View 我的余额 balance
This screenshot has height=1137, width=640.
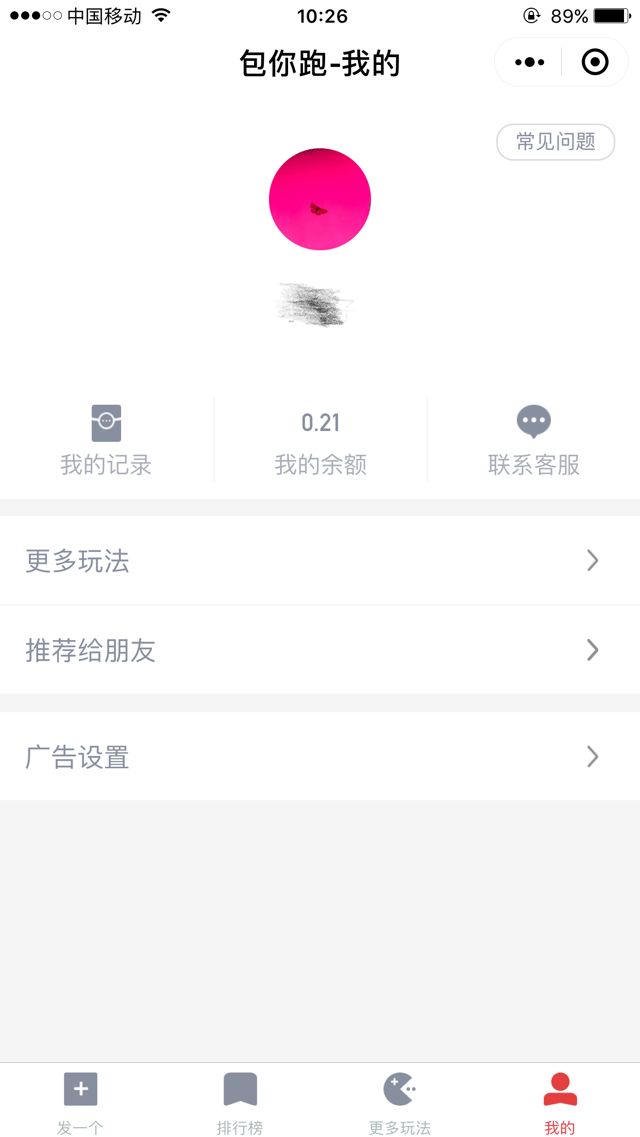(321, 440)
